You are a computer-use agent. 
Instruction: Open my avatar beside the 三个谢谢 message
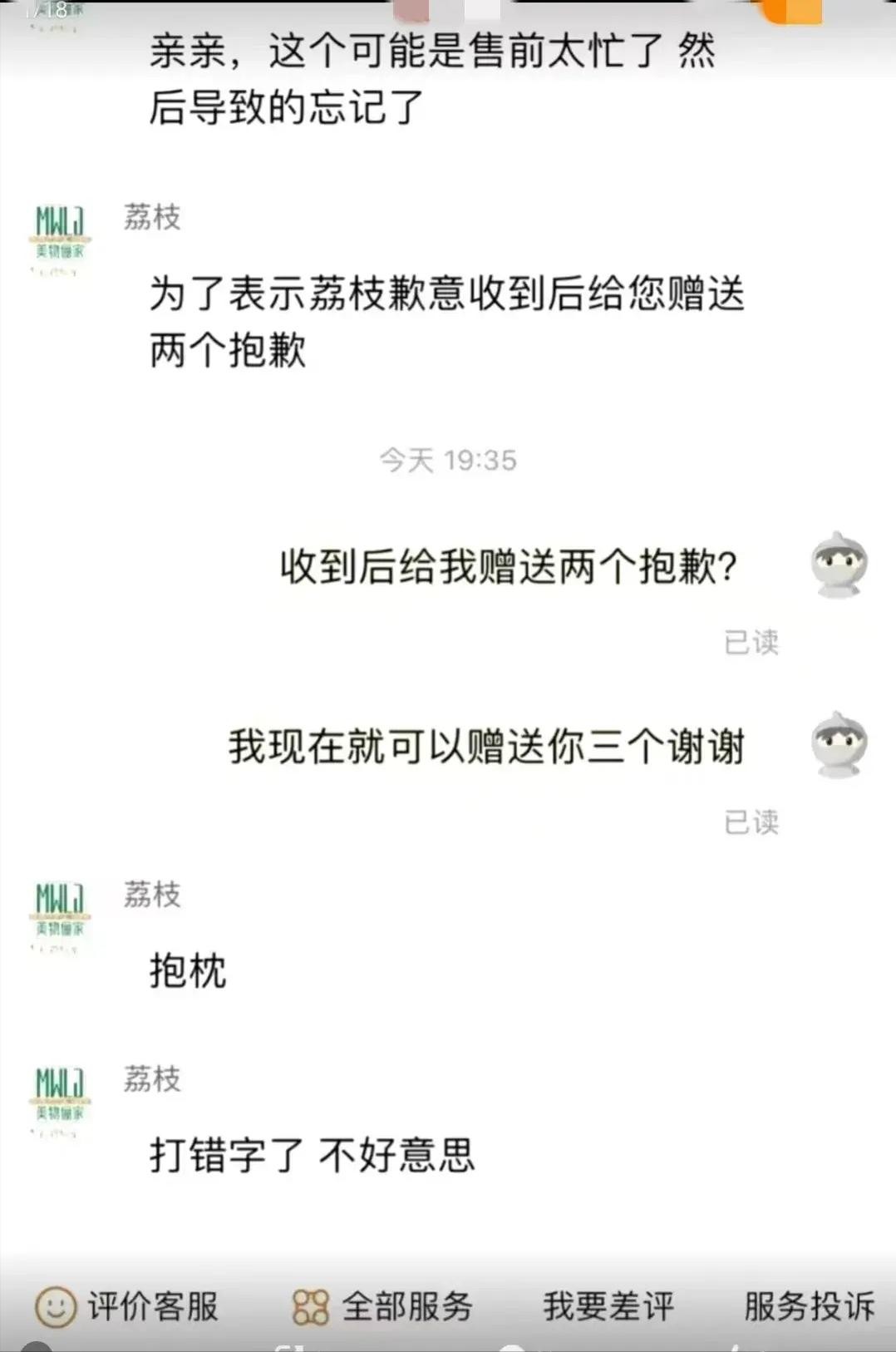click(839, 744)
